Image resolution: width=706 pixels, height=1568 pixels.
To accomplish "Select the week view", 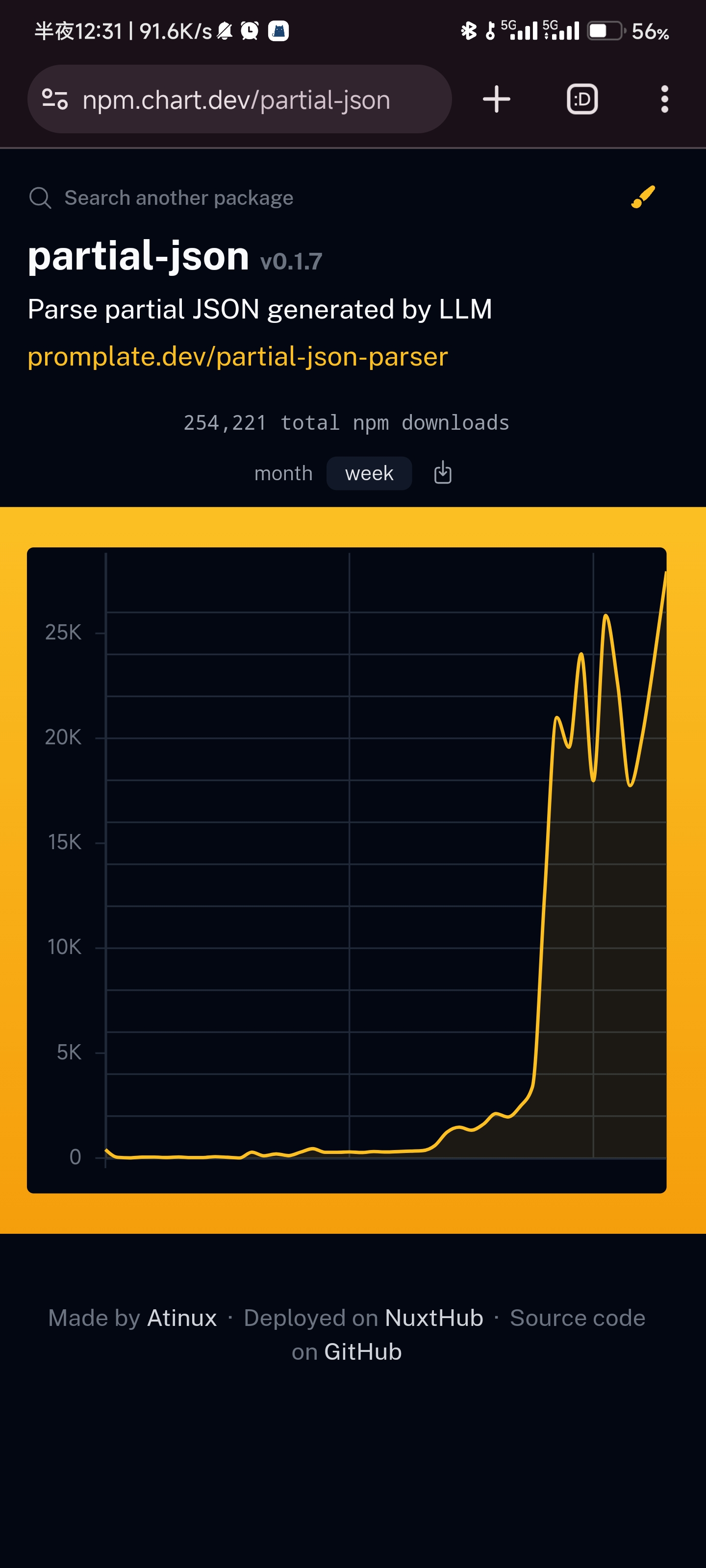I will coord(369,473).
